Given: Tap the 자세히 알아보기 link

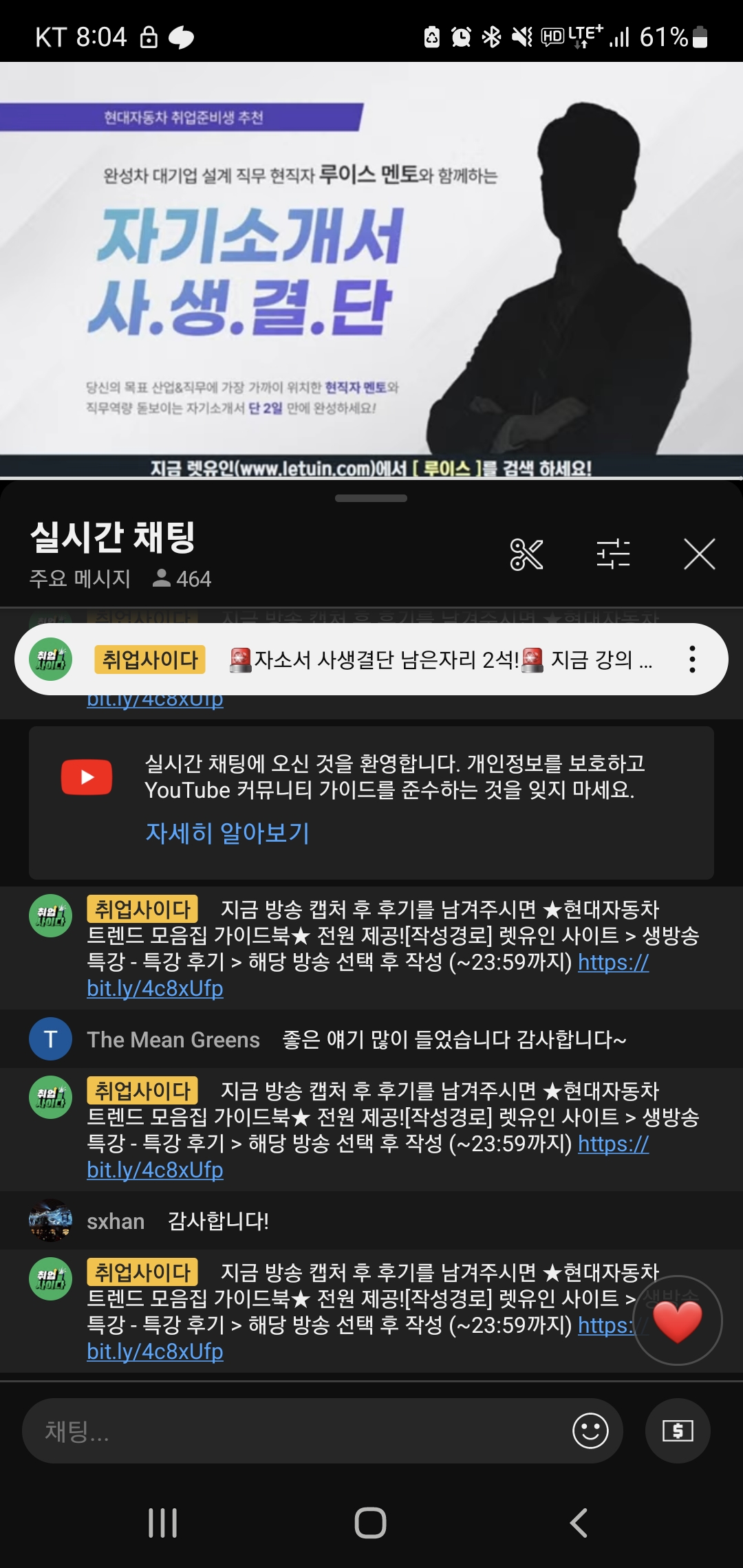Looking at the screenshot, I should (227, 833).
